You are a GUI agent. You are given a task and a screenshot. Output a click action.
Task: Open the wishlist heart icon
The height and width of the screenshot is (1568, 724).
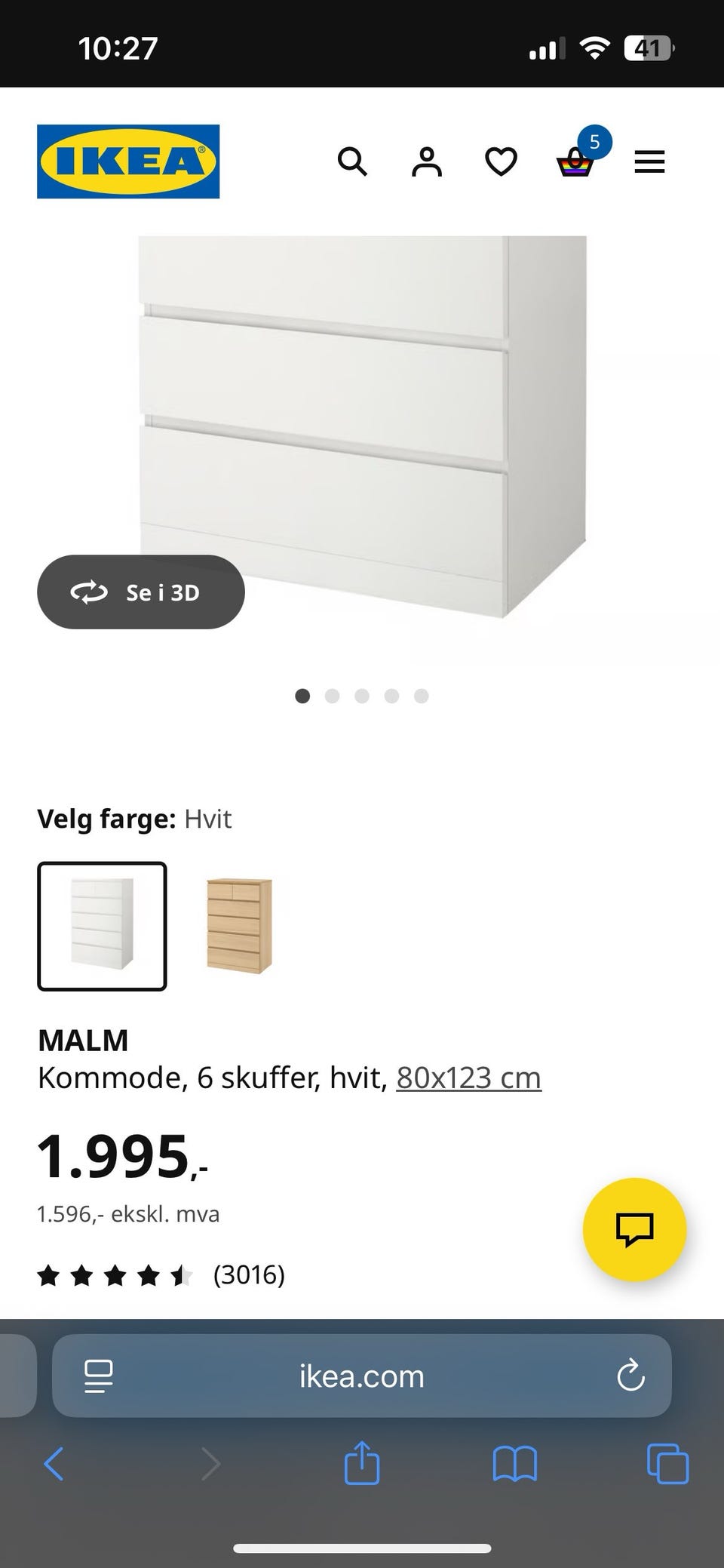[500, 161]
